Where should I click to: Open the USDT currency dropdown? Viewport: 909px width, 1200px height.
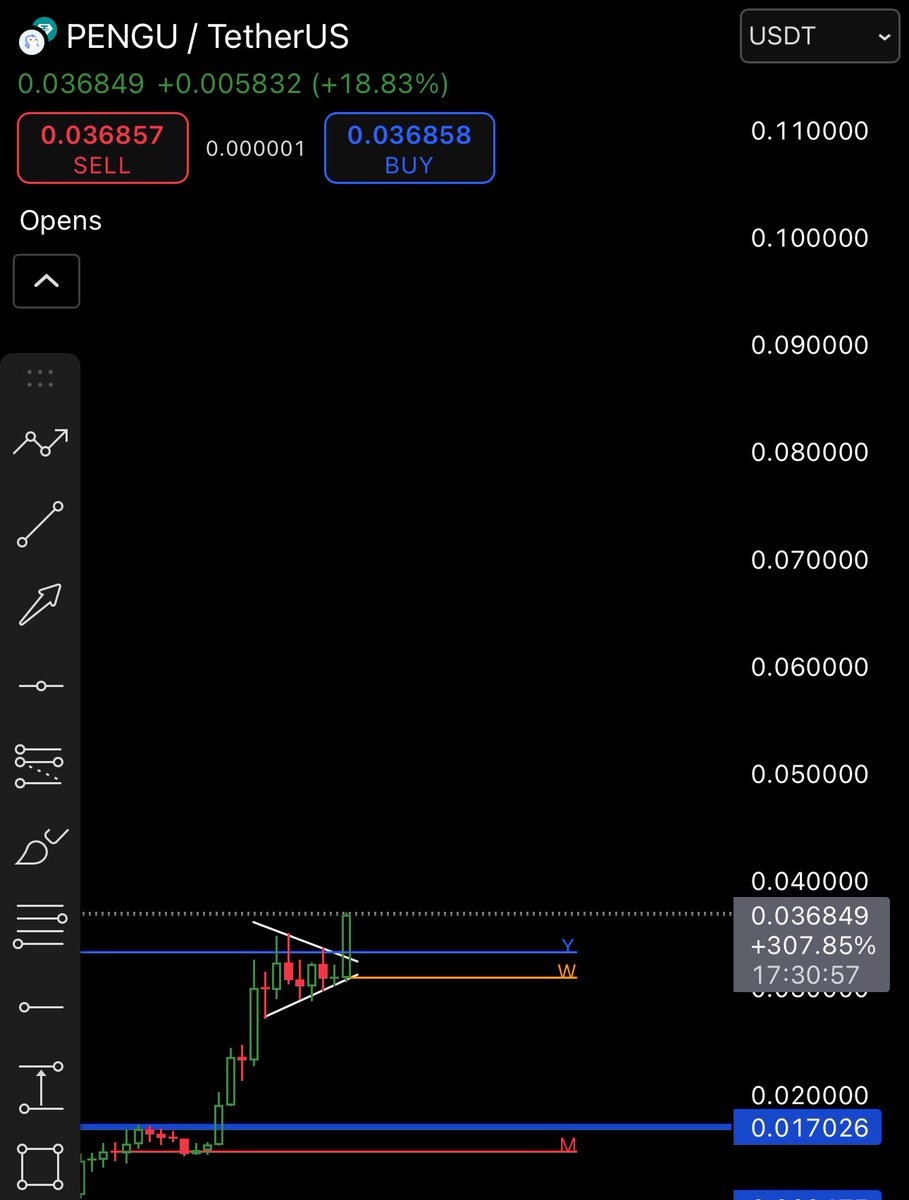(818, 37)
